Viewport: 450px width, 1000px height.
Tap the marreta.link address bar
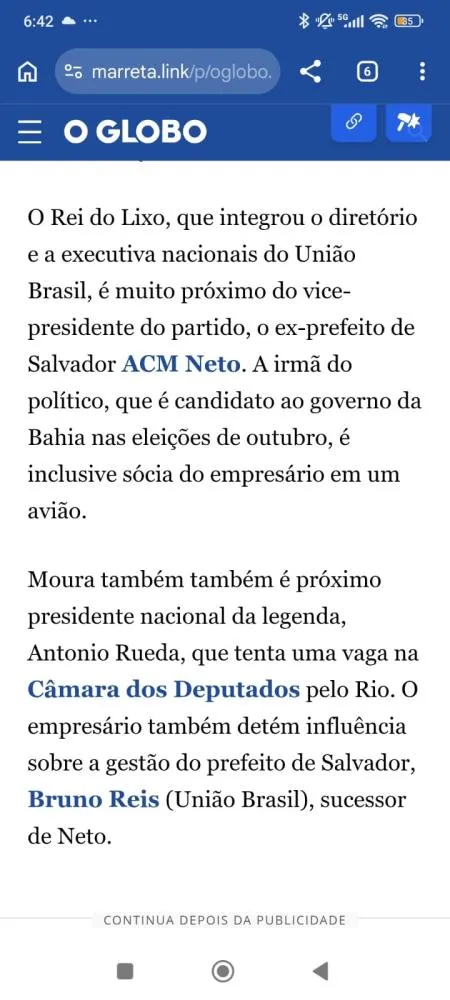point(168,72)
